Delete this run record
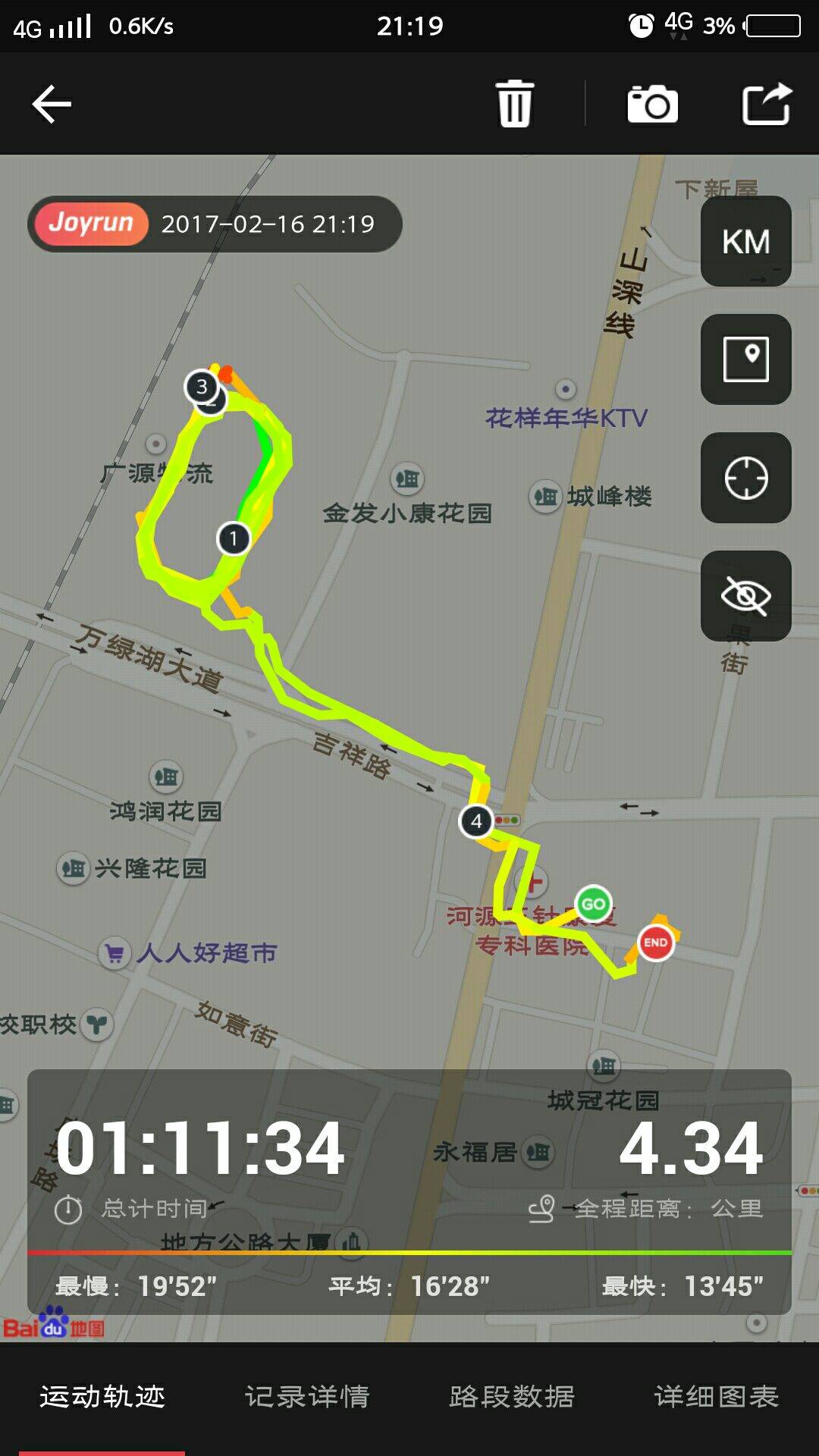819x1456 pixels. click(x=515, y=104)
